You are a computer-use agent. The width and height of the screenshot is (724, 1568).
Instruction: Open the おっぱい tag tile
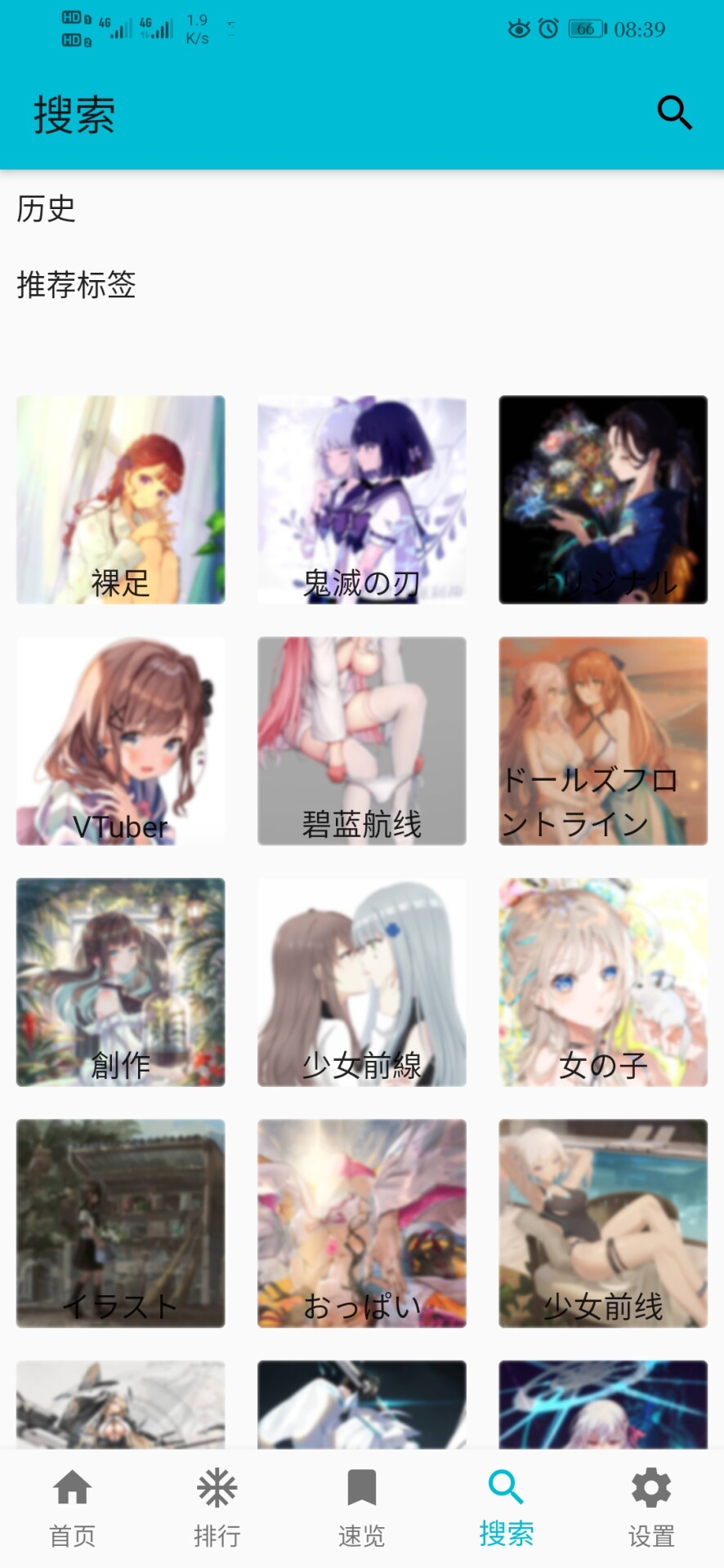[361, 1223]
